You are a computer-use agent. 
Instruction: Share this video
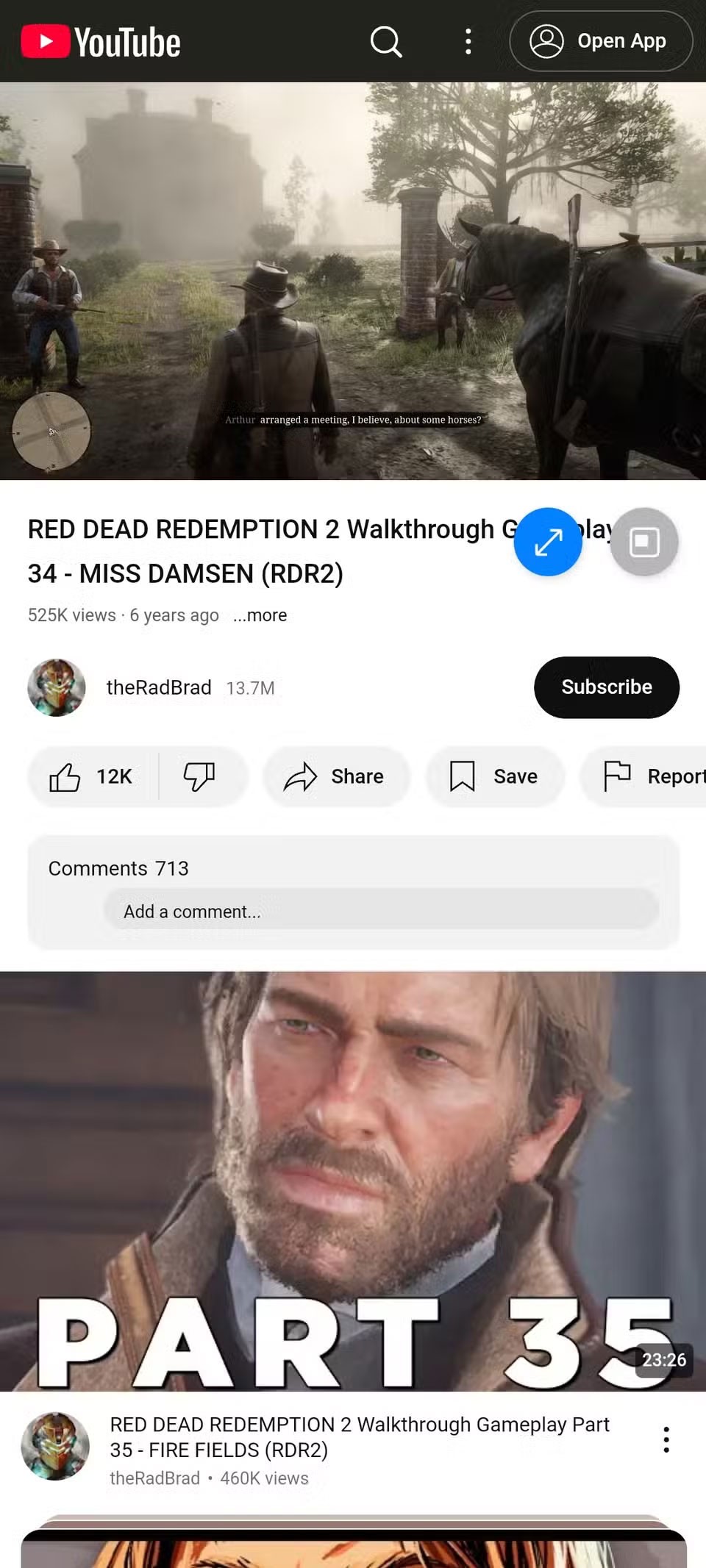point(335,776)
